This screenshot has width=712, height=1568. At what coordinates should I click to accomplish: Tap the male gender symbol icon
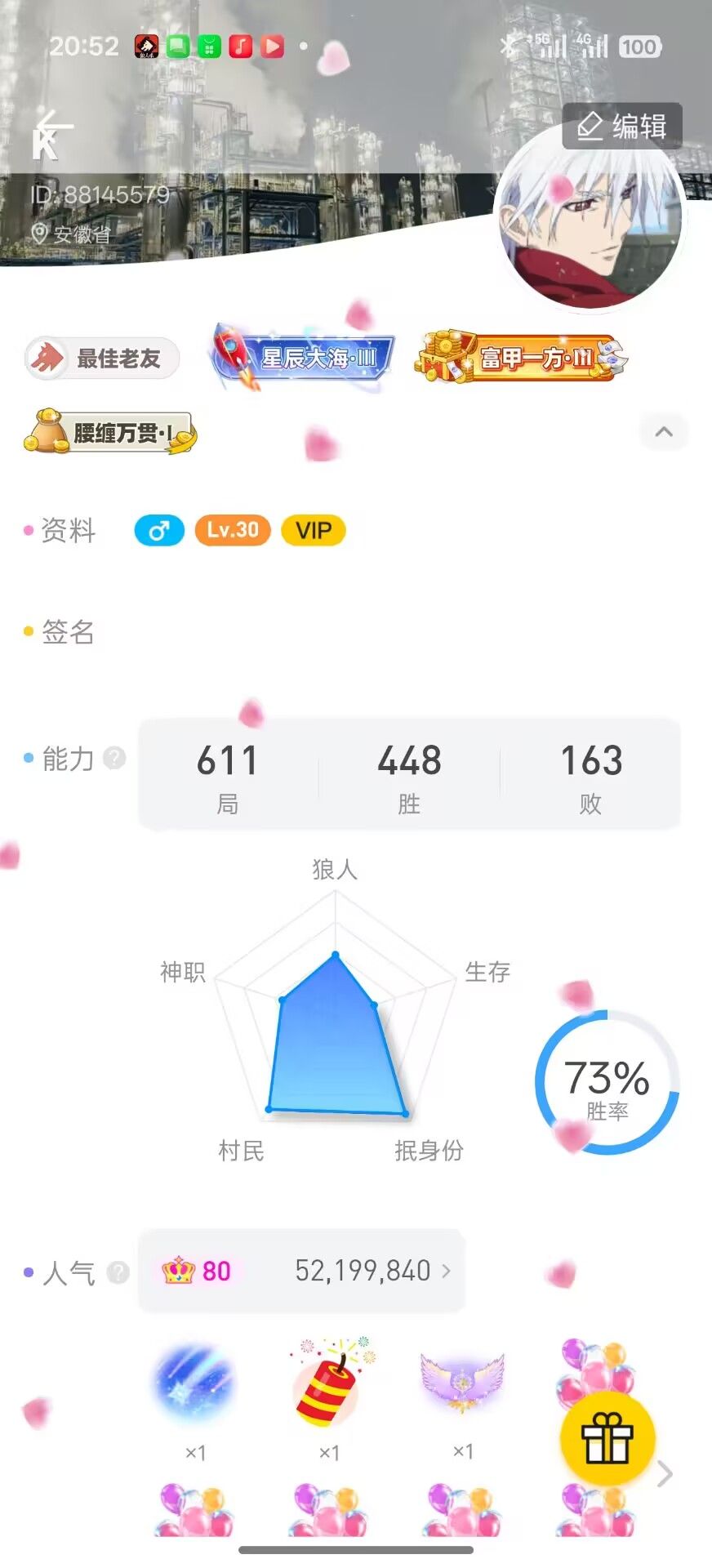point(158,530)
